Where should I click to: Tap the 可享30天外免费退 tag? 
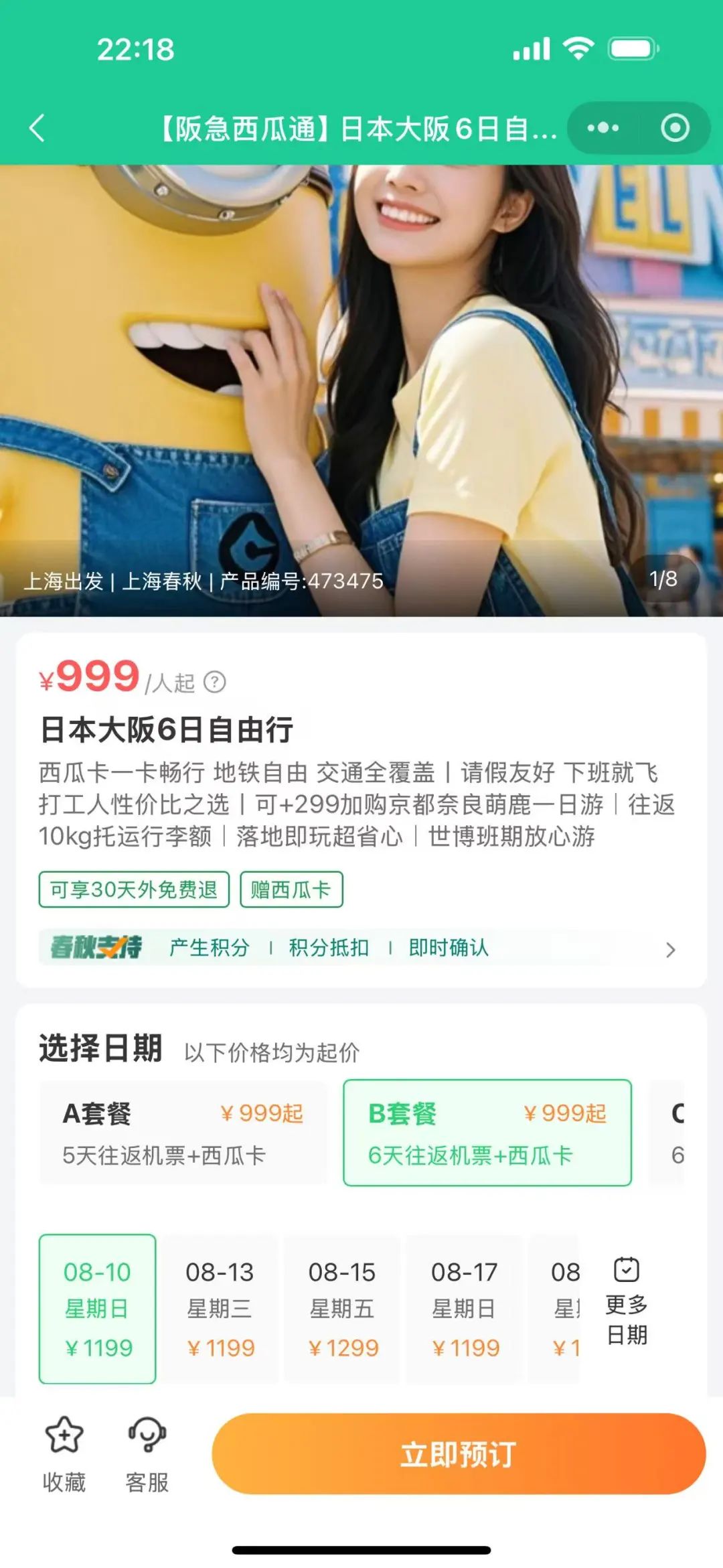click(134, 889)
